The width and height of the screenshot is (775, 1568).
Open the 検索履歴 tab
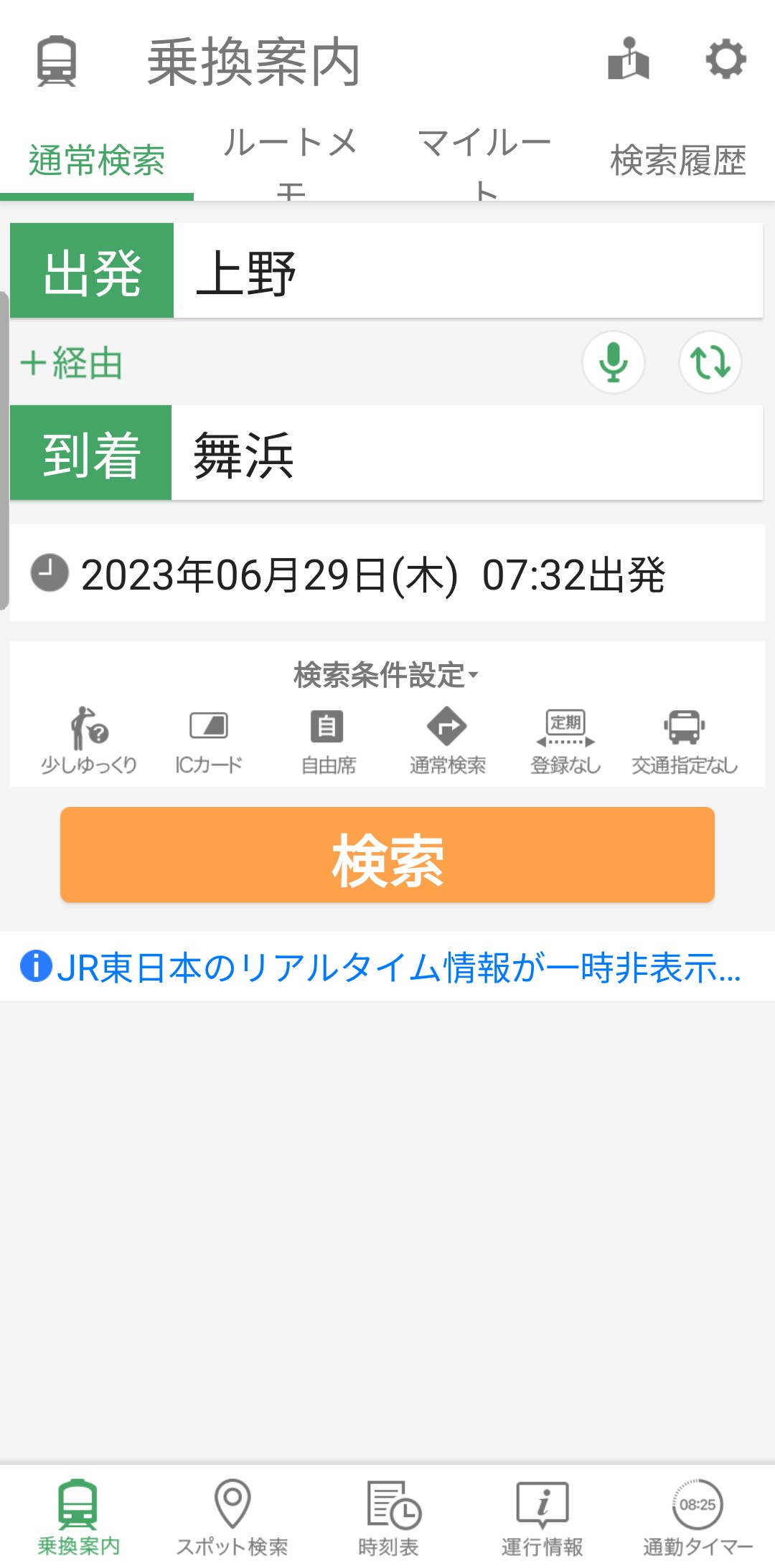pos(677,161)
